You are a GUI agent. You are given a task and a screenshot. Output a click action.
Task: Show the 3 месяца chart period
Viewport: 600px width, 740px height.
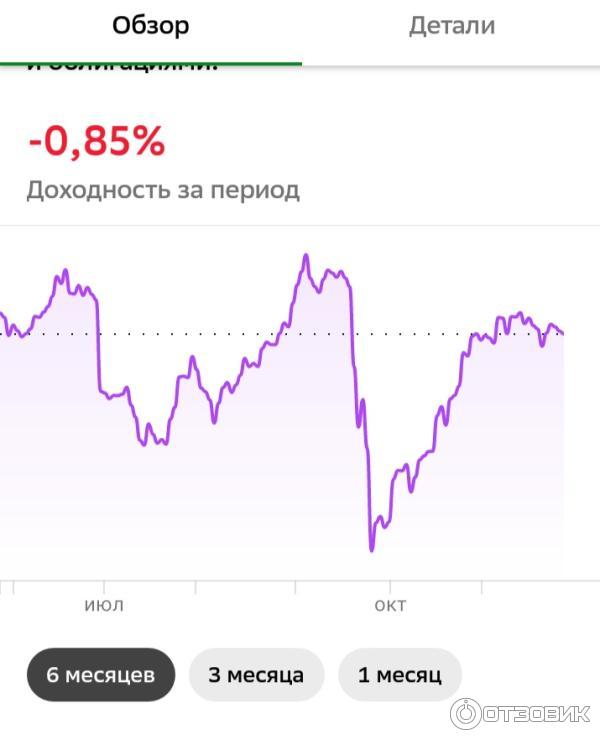click(256, 675)
